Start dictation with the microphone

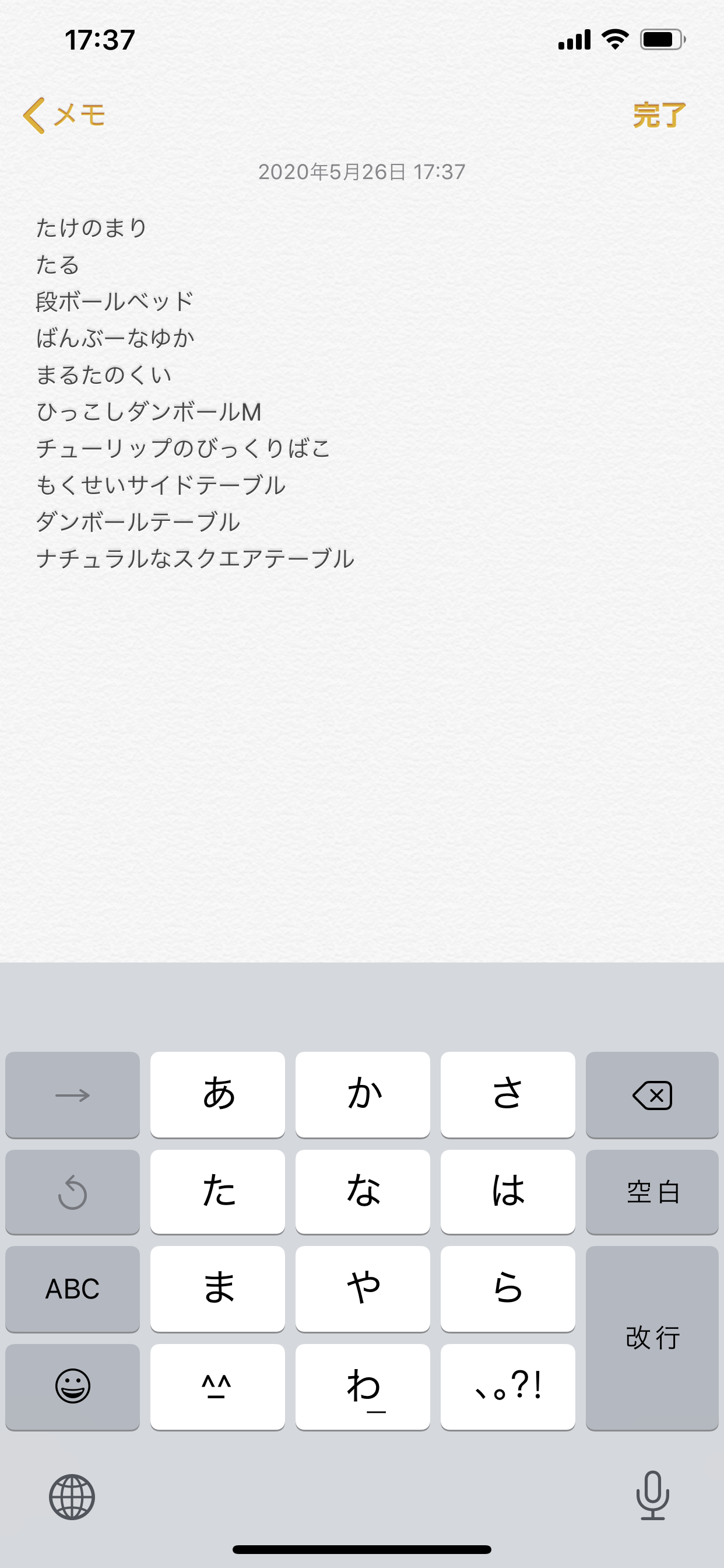click(x=652, y=1495)
